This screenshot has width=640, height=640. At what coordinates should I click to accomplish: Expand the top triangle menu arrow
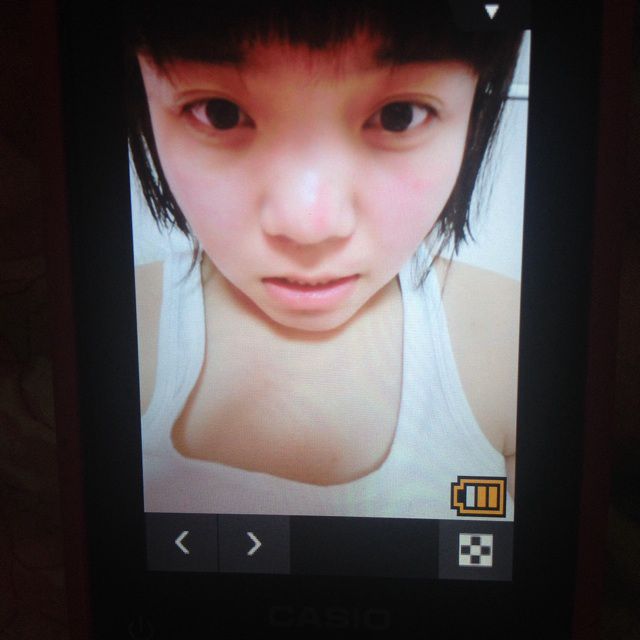click(x=491, y=12)
